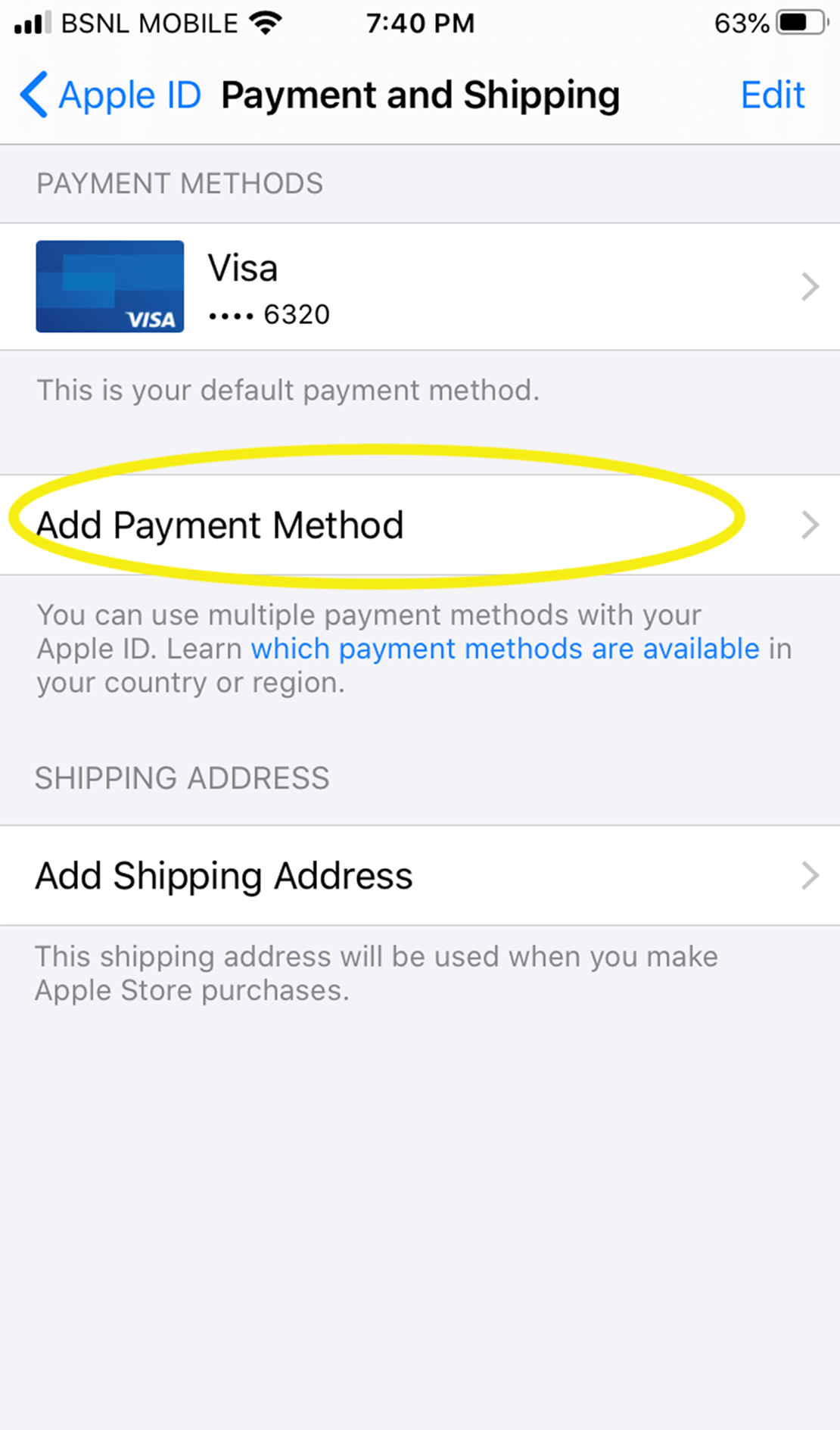This screenshot has height=1430, width=840.
Task: Choose Add Shipping Address
Action: [420, 876]
